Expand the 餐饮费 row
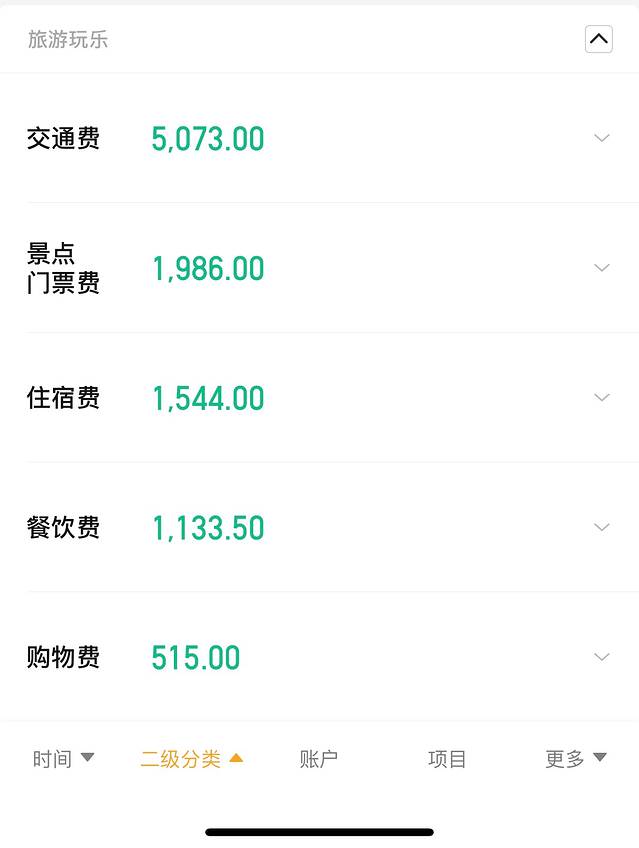This screenshot has width=639, height=848. click(601, 527)
